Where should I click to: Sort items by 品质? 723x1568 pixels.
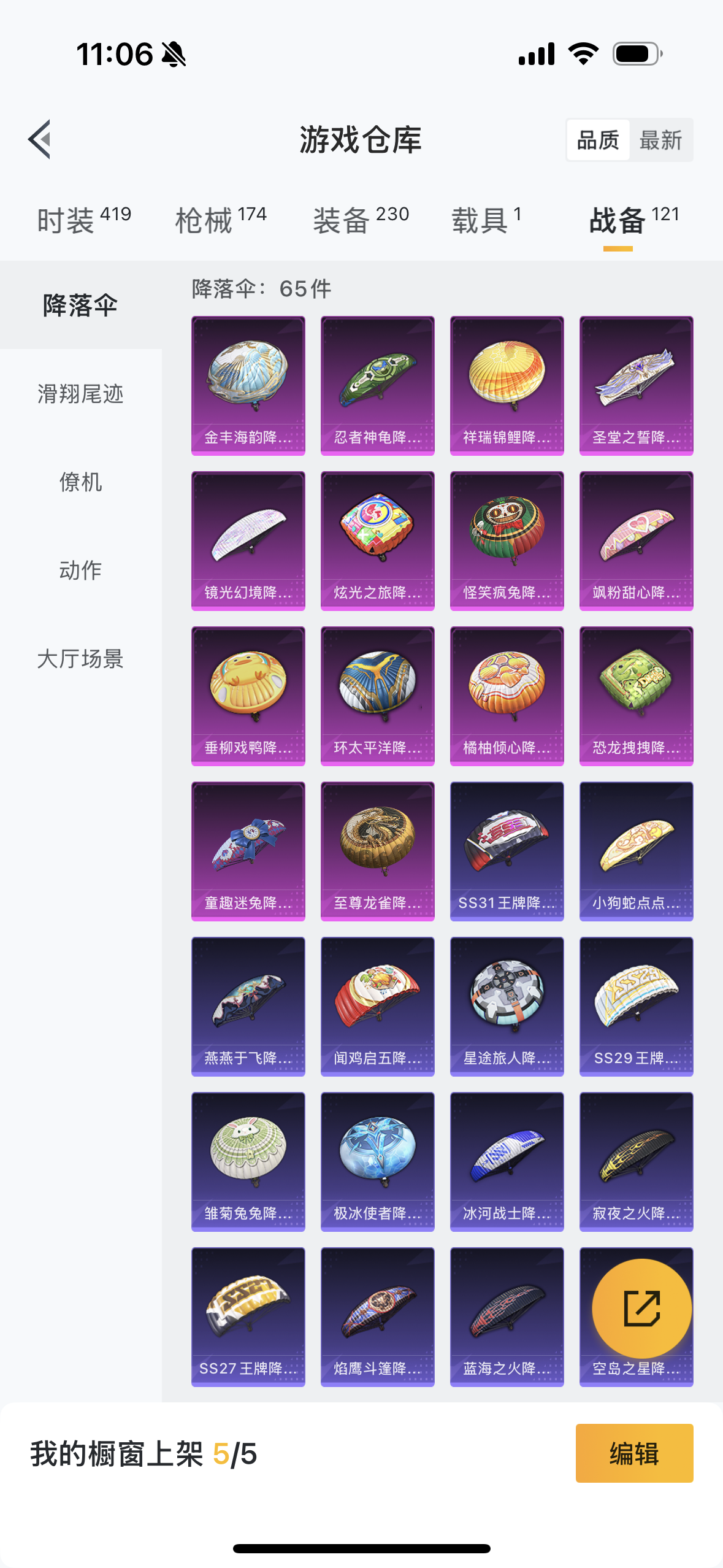pos(598,140)
